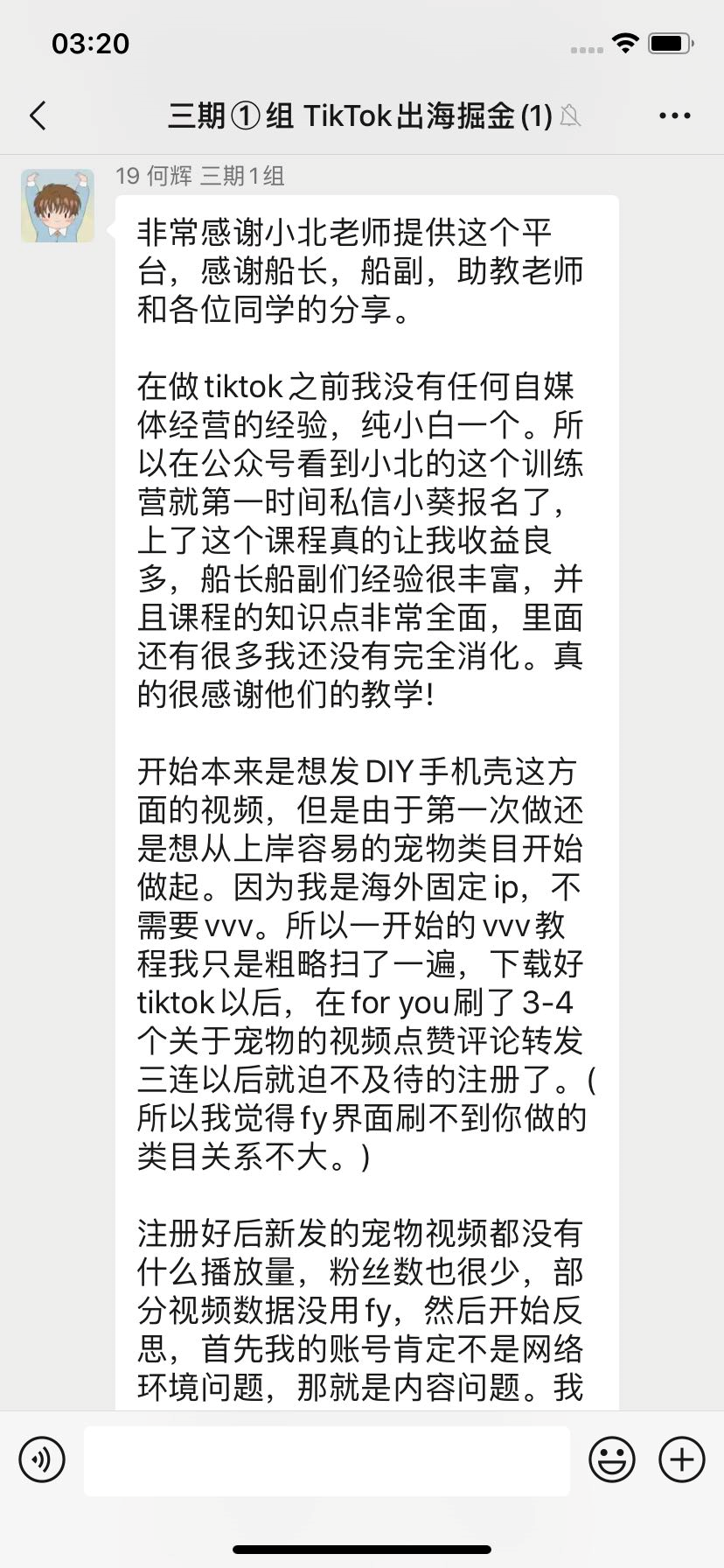Go back from the group chat
Image resolution: width=724 pixels, height=1568 pixels.
pos(38,115)
